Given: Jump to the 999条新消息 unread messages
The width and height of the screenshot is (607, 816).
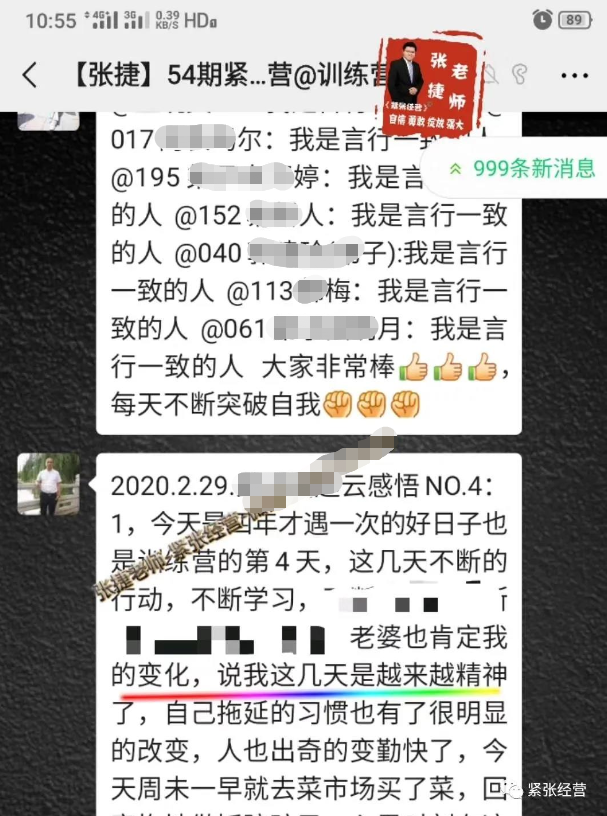Looking at the screenshot, I should 521,168.
